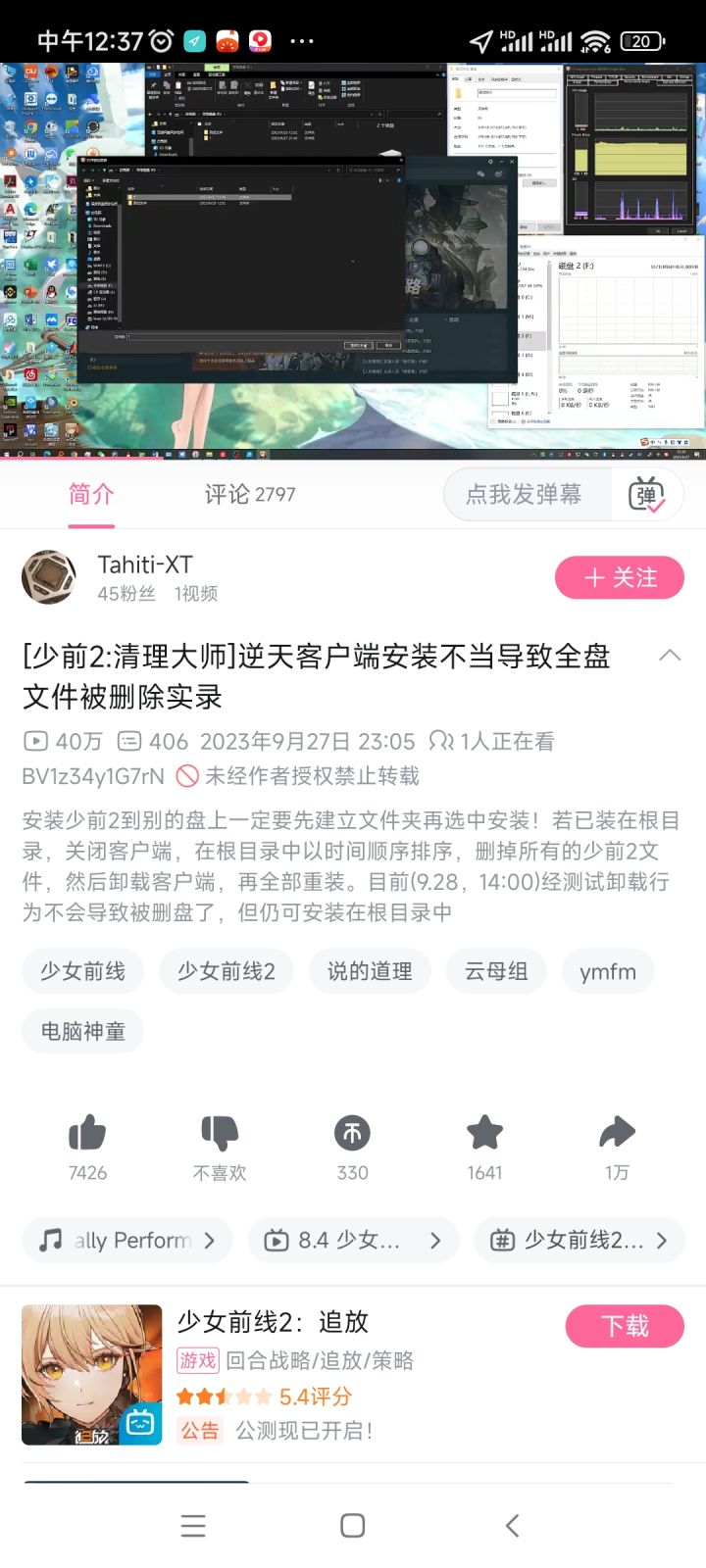
Task: Tap the 关注 follow button
Action: (619, 578)
